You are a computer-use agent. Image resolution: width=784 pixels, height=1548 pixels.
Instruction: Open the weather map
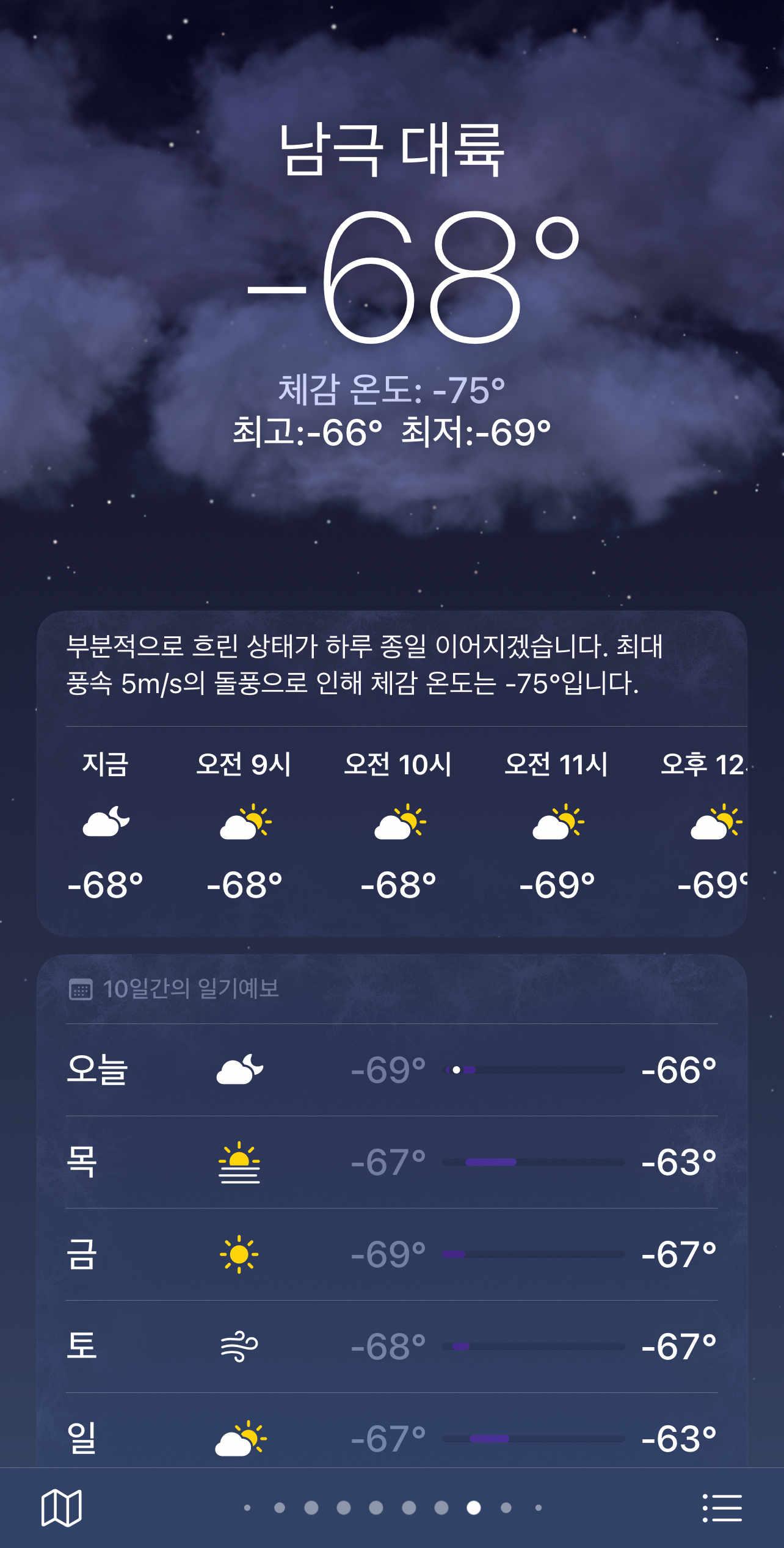click(61, 1508)
